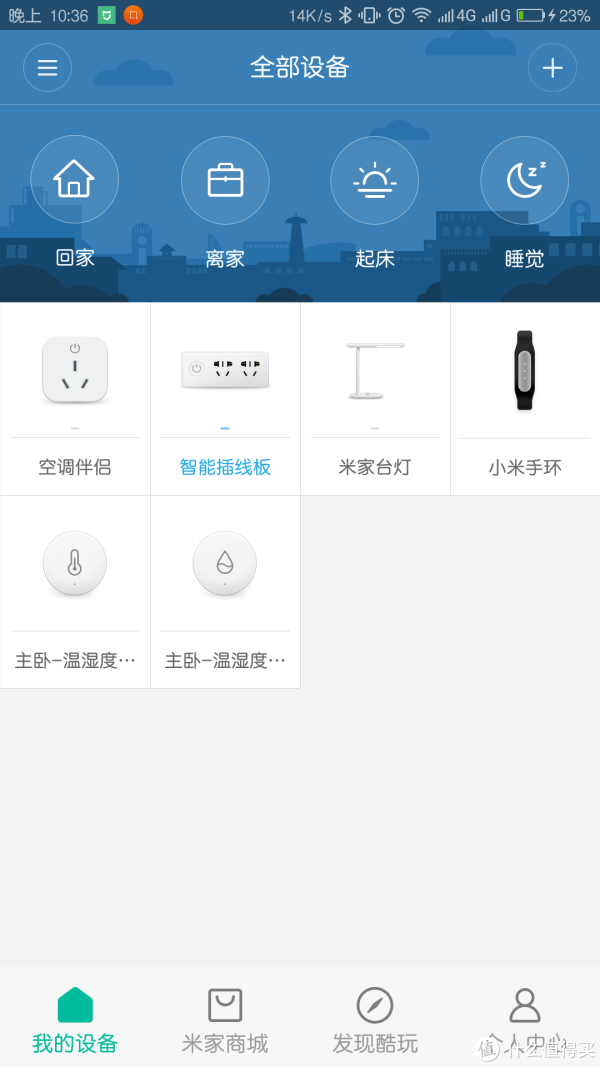Open the hamburger menu

48,67
